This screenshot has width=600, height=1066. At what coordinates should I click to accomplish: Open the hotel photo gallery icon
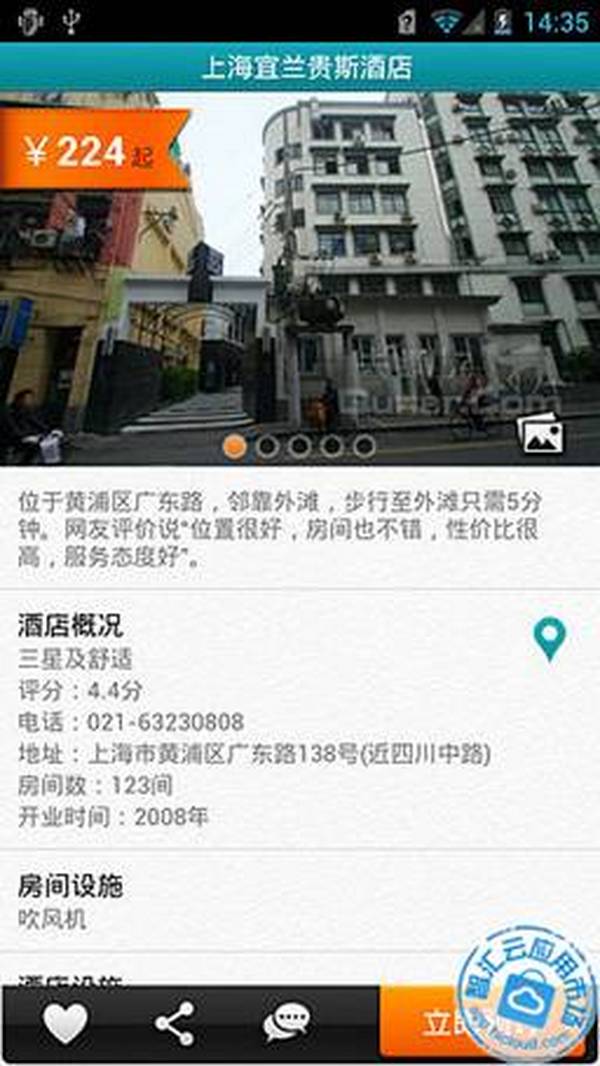pos(540,435)
